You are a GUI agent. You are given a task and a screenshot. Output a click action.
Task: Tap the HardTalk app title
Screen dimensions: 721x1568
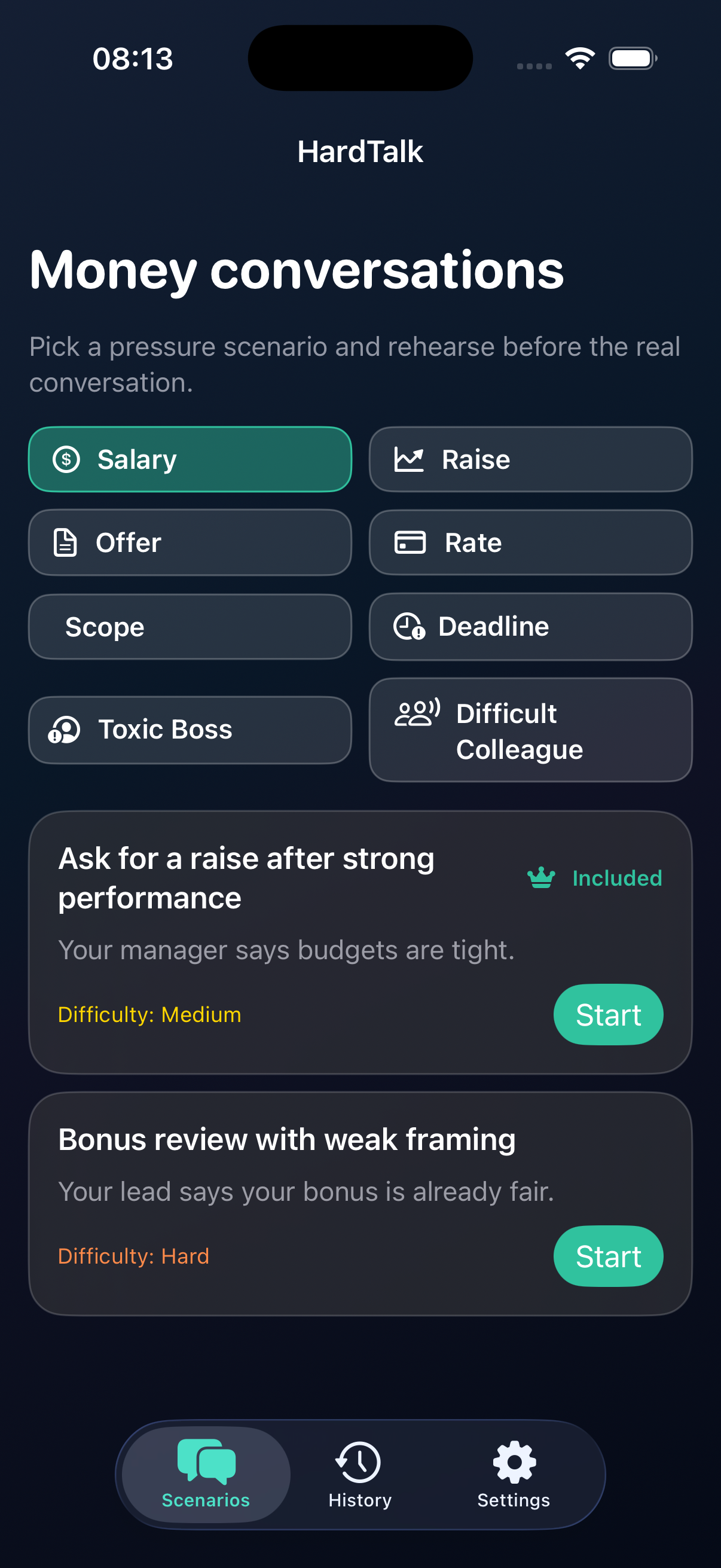coord(360,151)
